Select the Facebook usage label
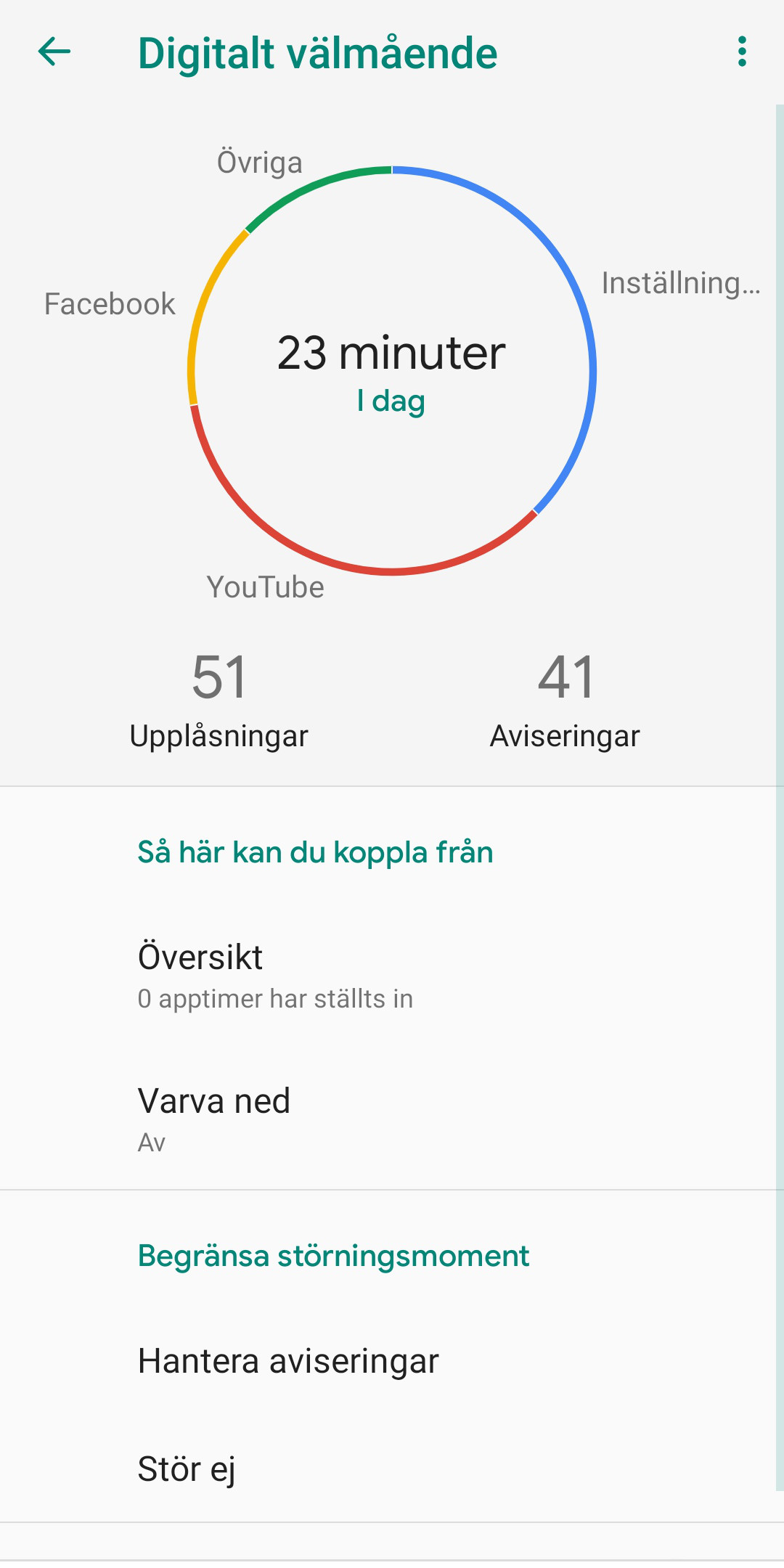Viewport: 784px width, 1568px height. click(x=110, y=304)
